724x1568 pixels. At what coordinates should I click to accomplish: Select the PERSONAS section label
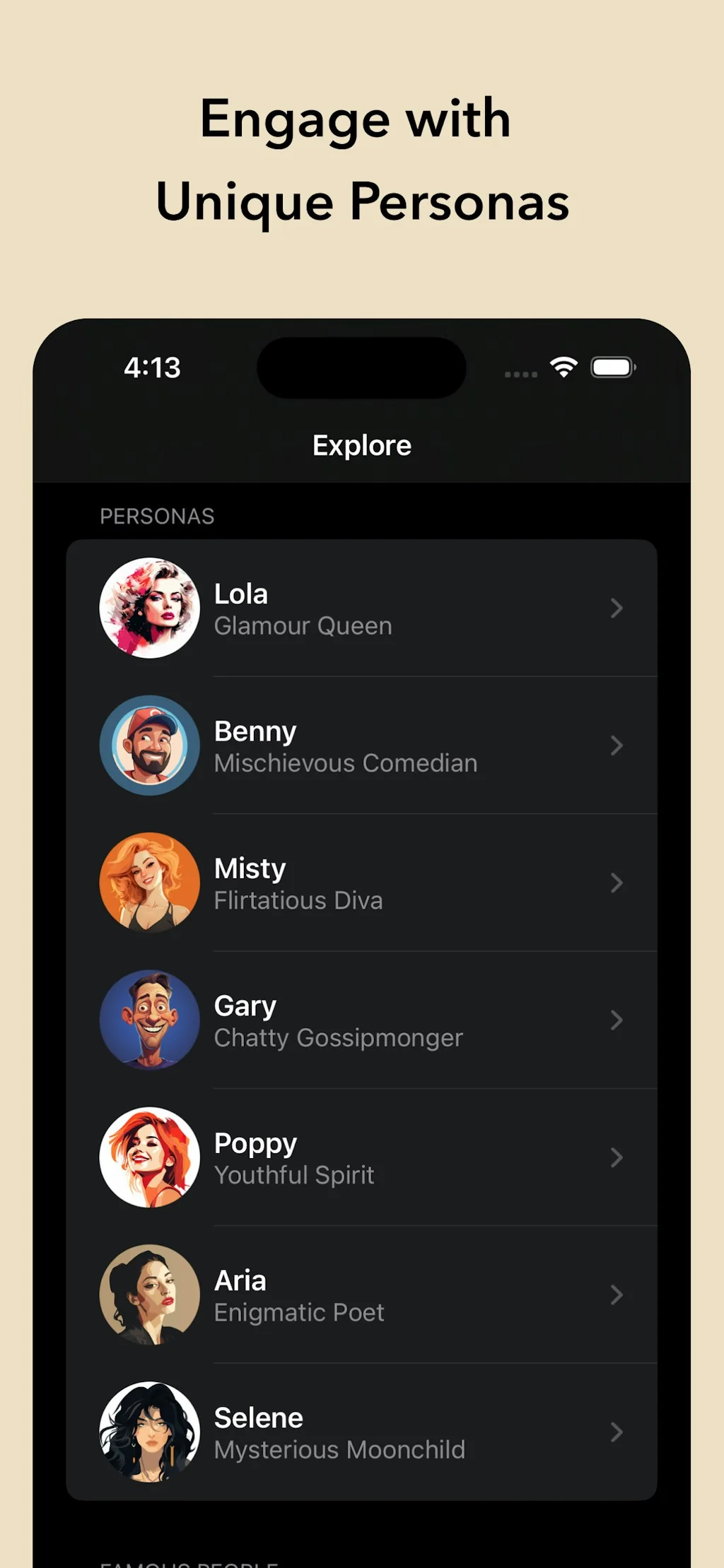[x=157, y=515]
